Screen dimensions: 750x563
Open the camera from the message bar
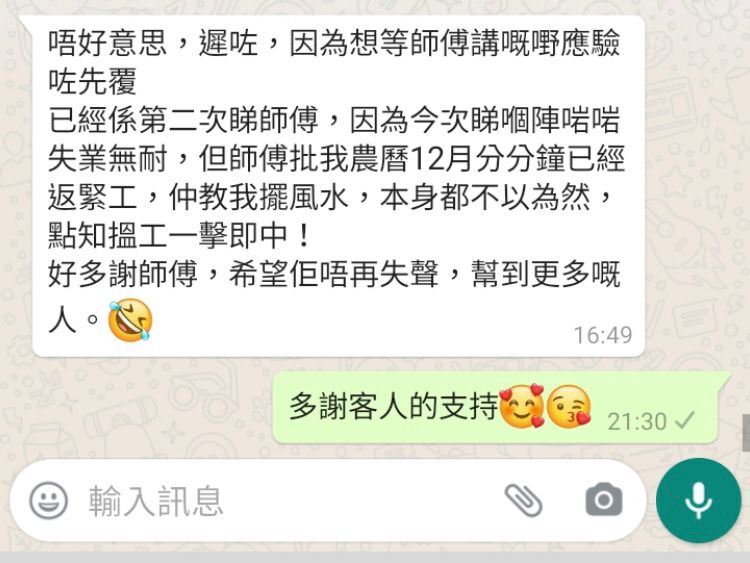603,500
